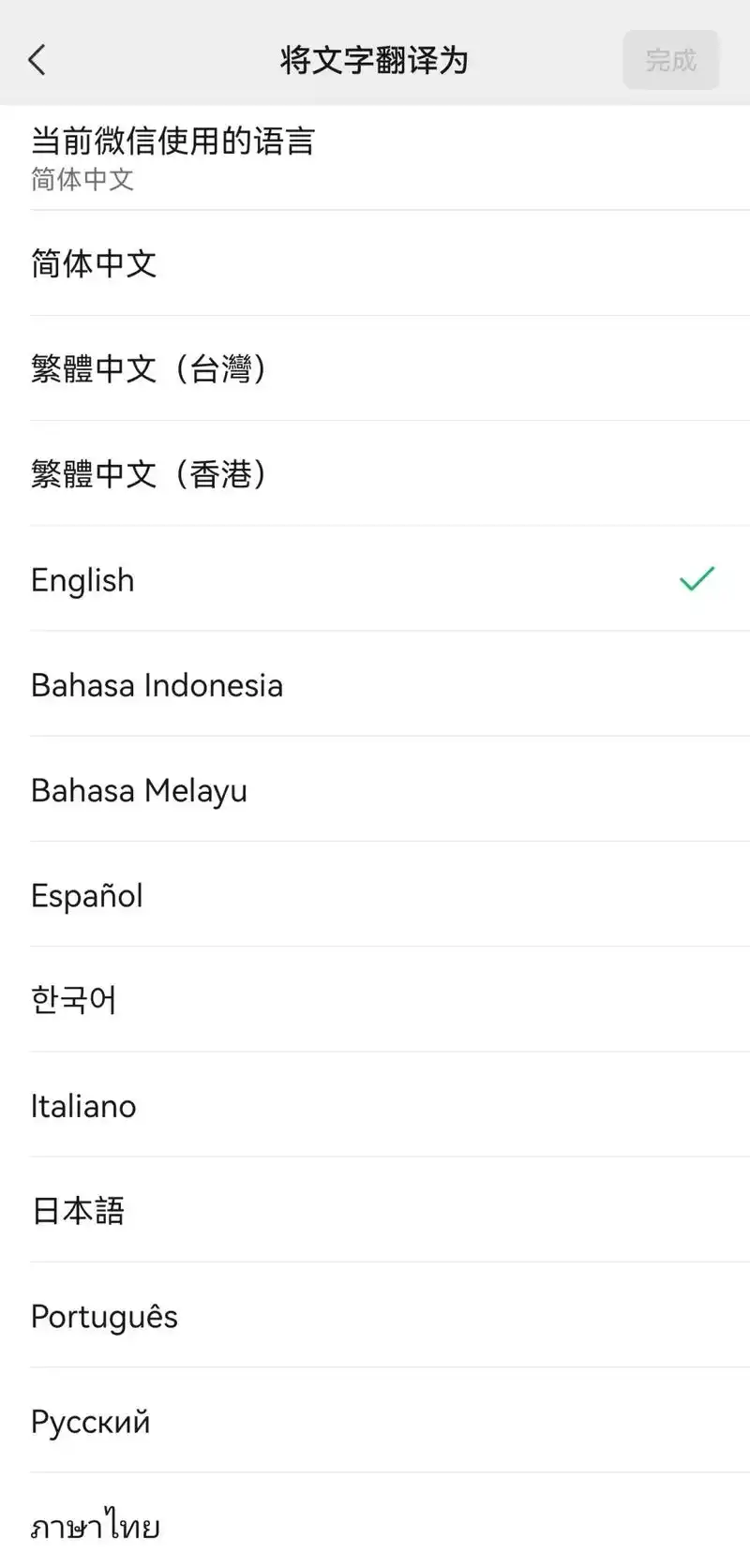Choose Italiano as target language
750x1568 pixels.
coord(83,1106)
